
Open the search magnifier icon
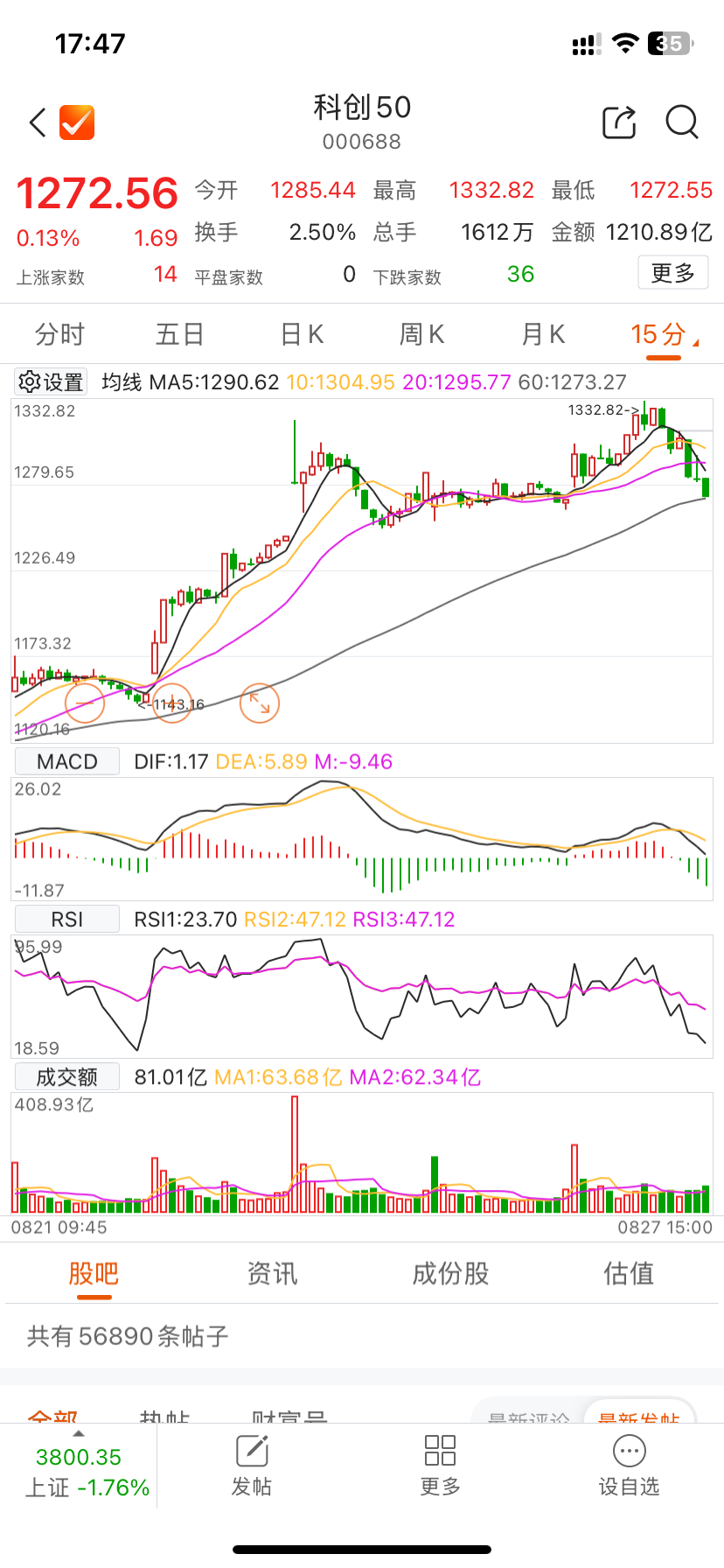click(x=682, y=122)
